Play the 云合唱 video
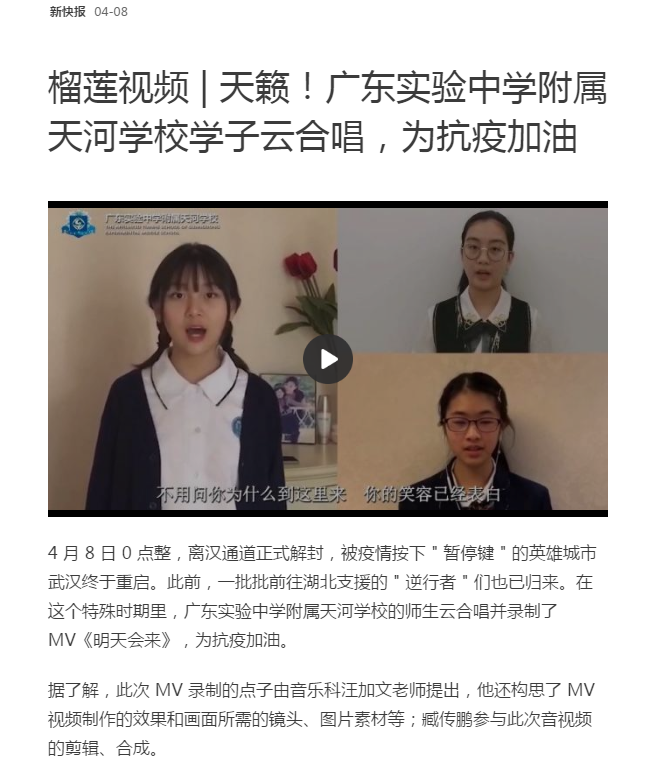The width and height of the screenshot is (663, 763). point(328,359)
